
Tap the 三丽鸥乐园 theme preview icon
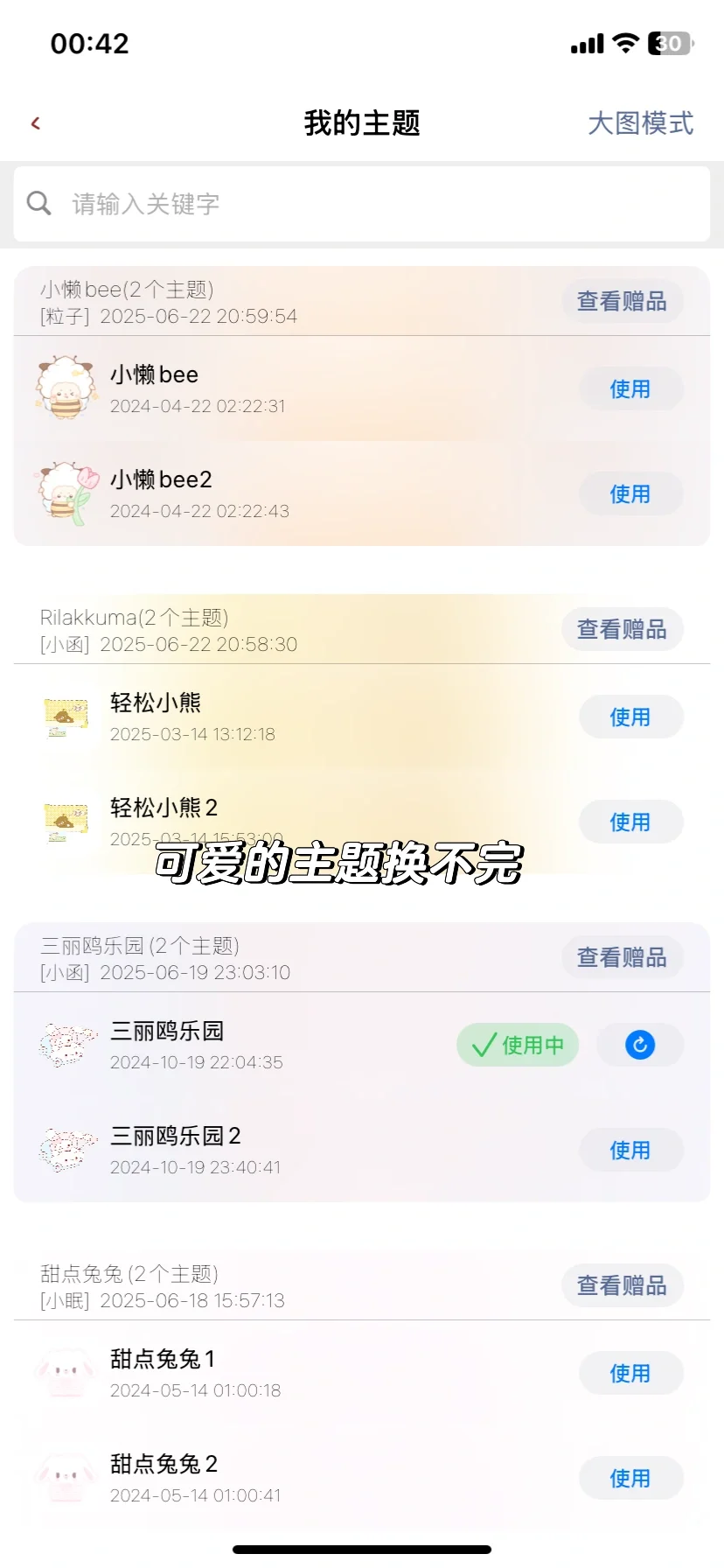point(65,1045)
